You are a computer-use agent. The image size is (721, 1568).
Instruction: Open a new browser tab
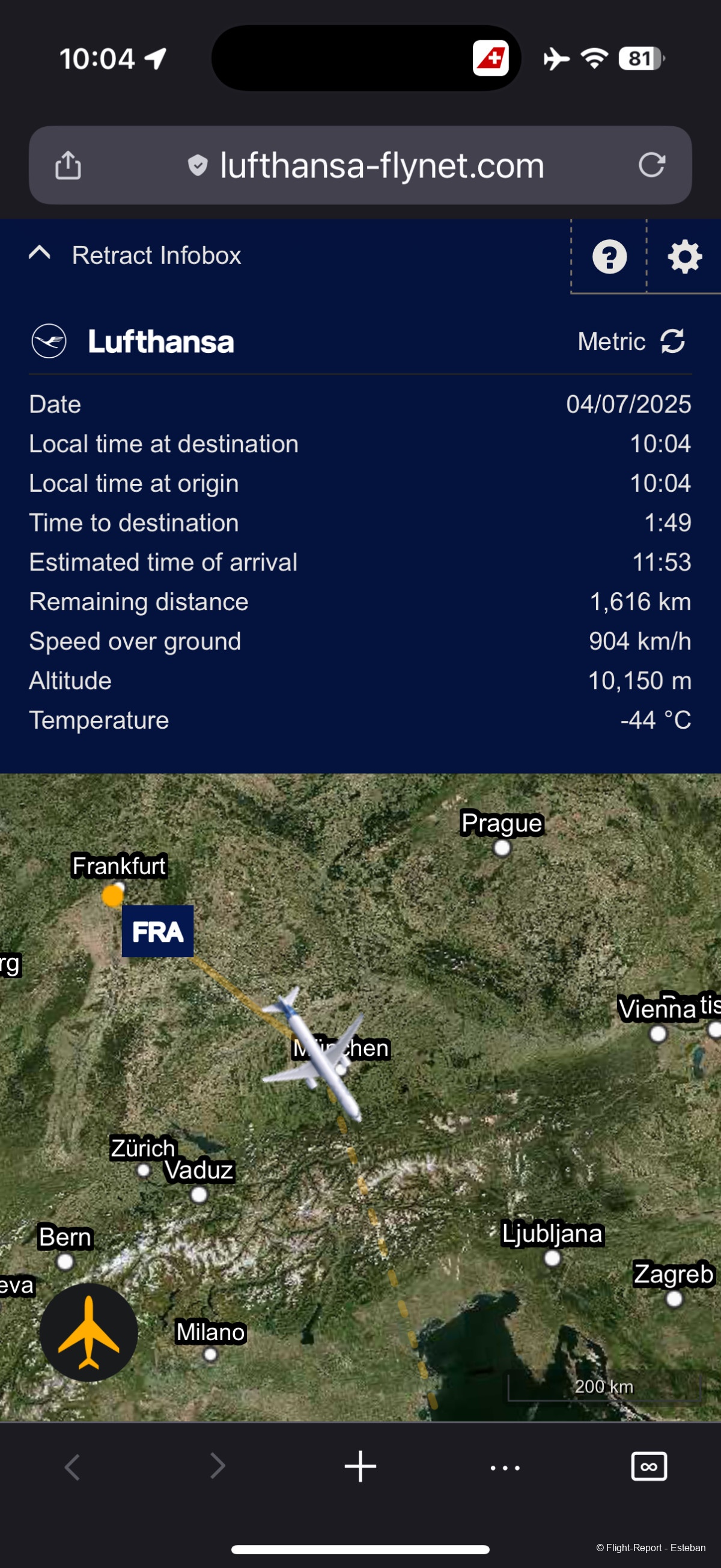point(360,1467)
